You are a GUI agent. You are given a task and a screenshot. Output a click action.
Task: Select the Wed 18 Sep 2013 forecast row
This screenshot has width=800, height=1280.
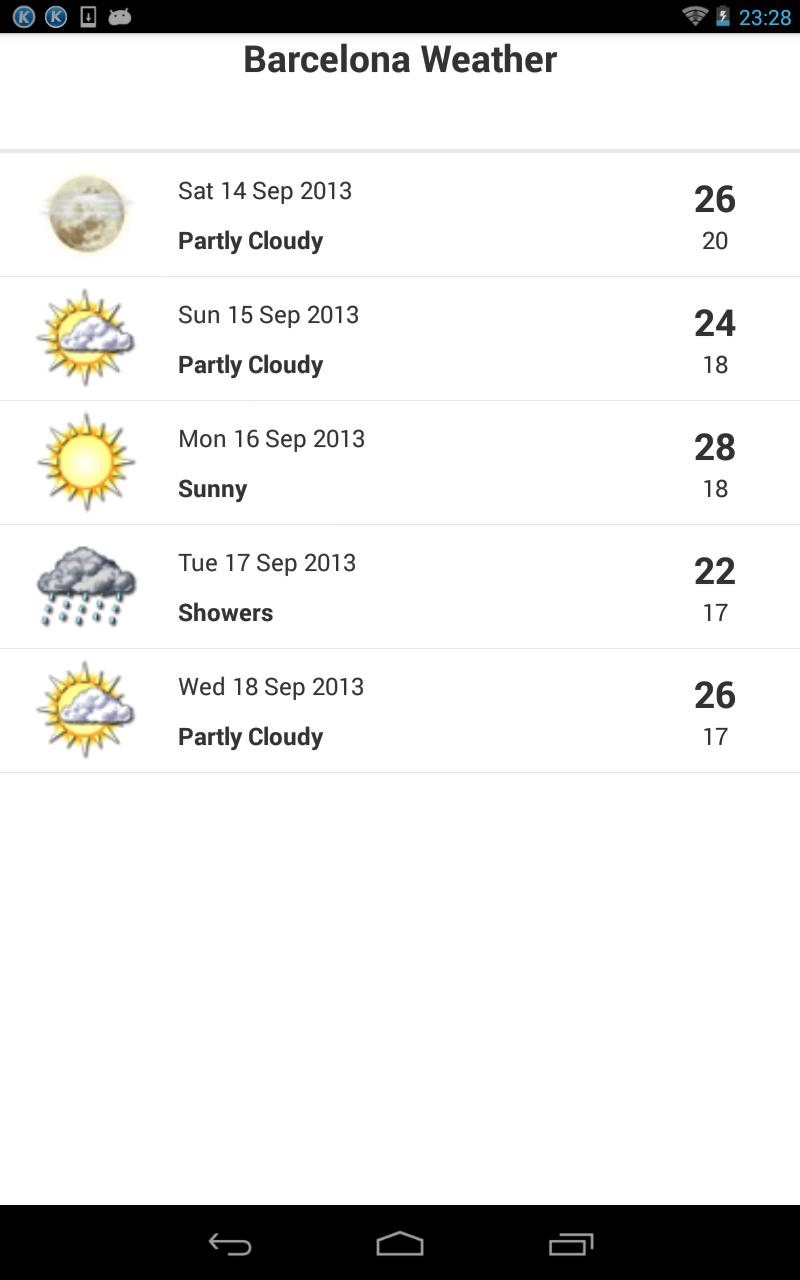[400, 710]
